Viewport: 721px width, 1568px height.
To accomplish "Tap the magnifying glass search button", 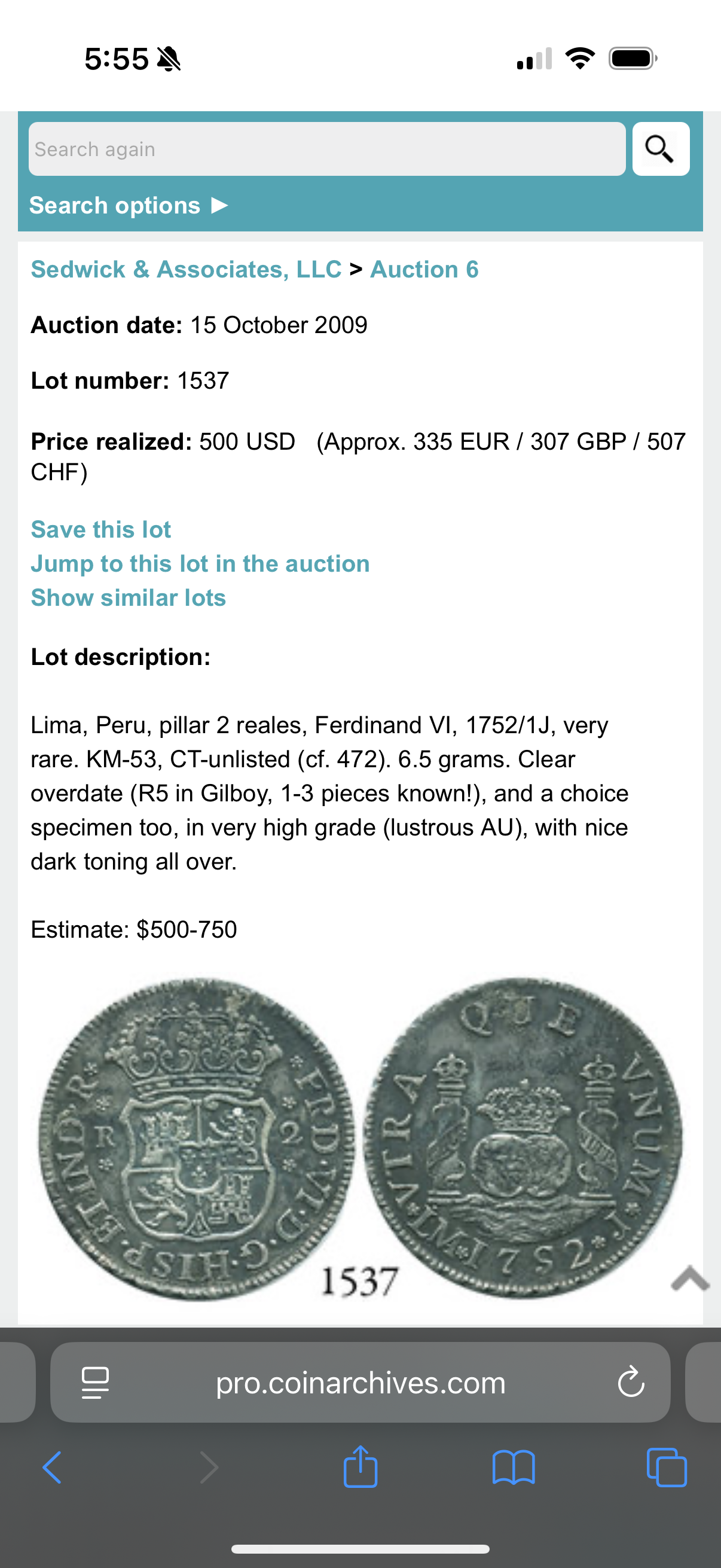I will point(660,149).
